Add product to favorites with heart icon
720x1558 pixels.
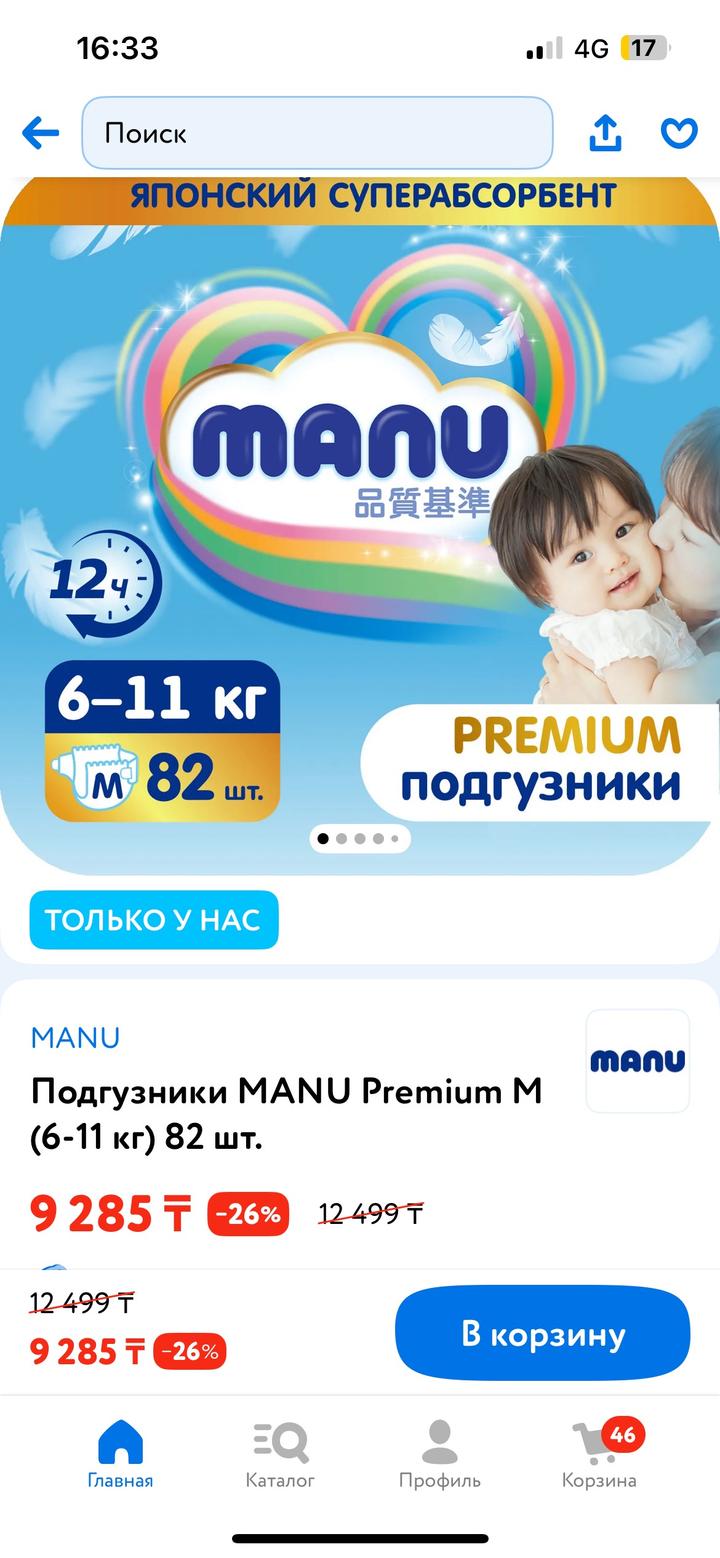tap(679, 133)
